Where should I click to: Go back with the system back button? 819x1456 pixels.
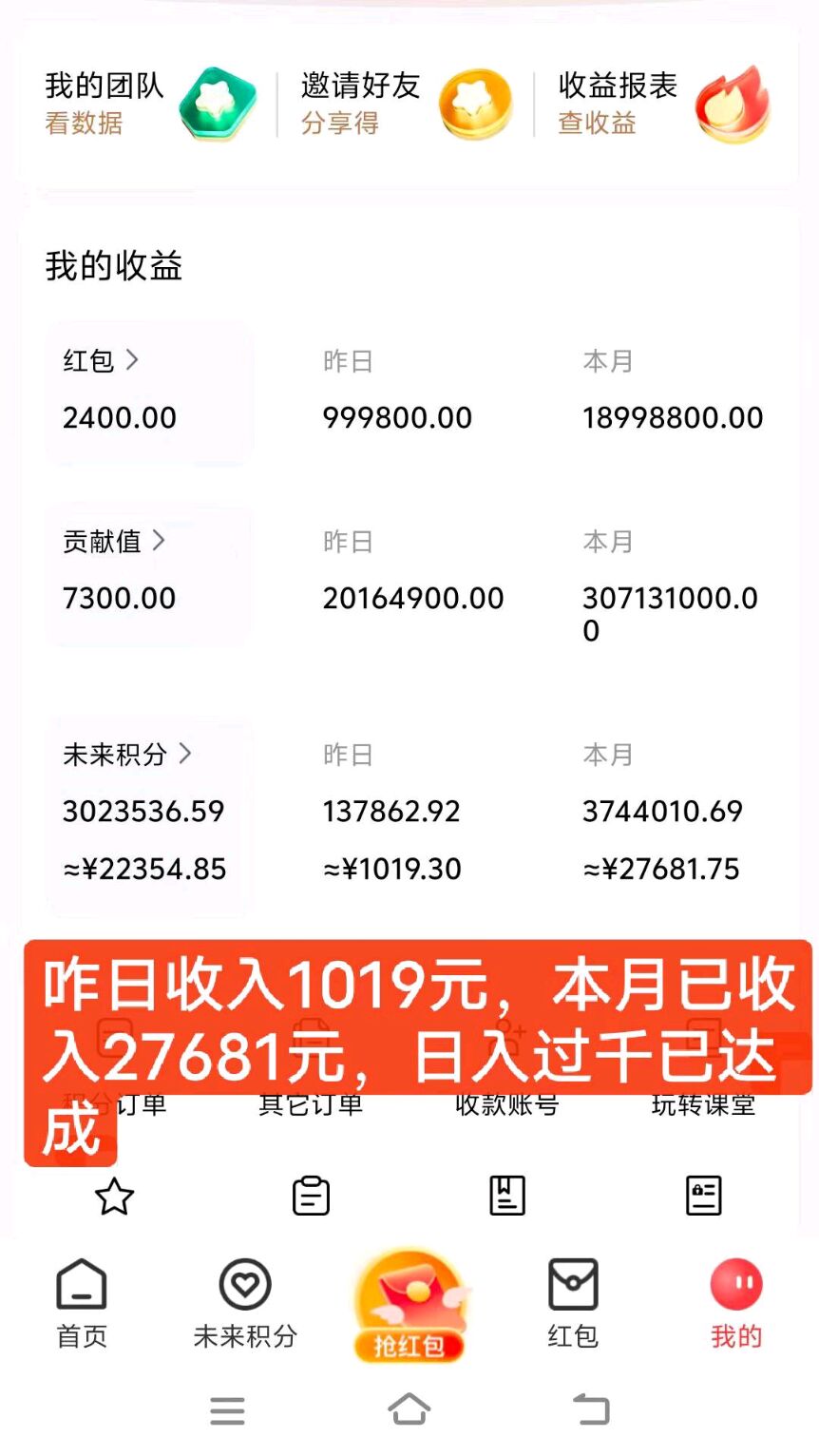pos(591,1408)
